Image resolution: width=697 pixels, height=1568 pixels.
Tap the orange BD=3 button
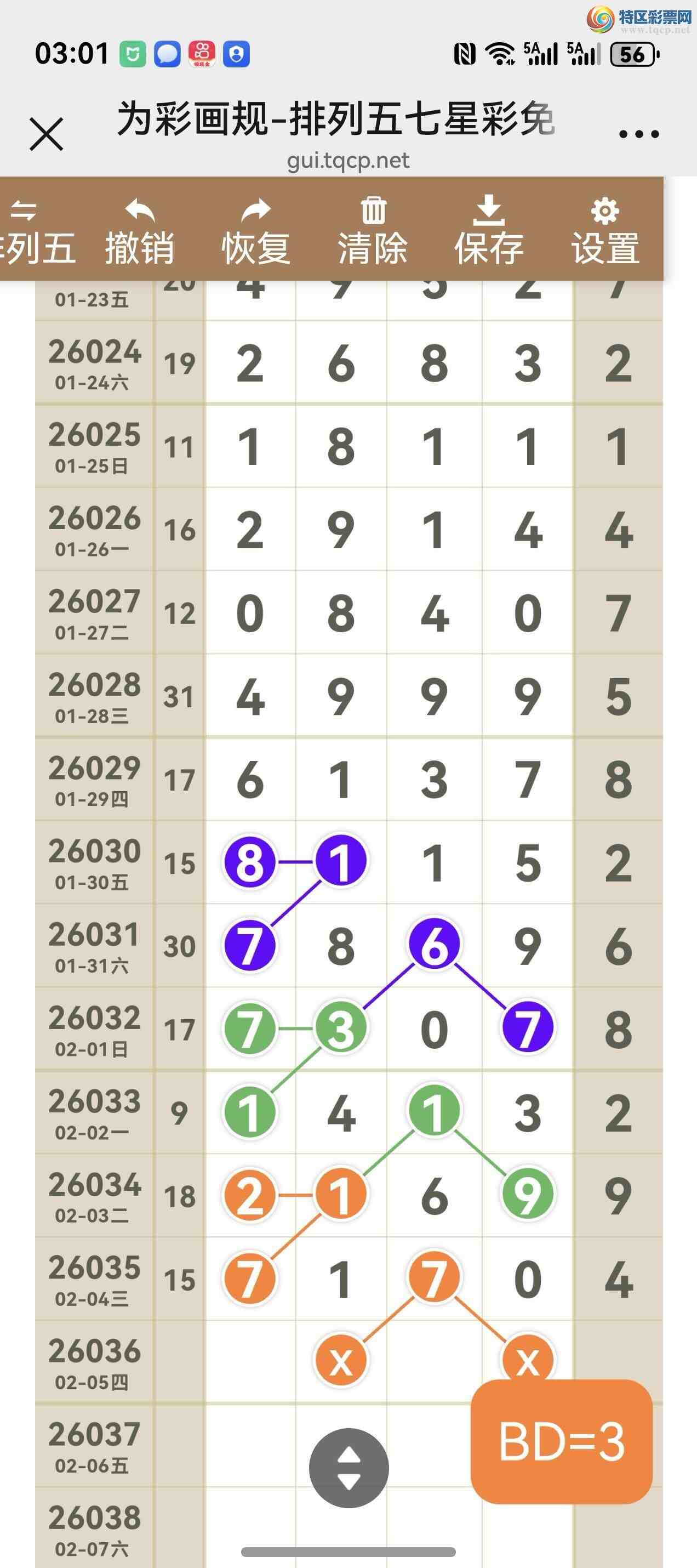pyautogui.click(x=561, y=1441)
